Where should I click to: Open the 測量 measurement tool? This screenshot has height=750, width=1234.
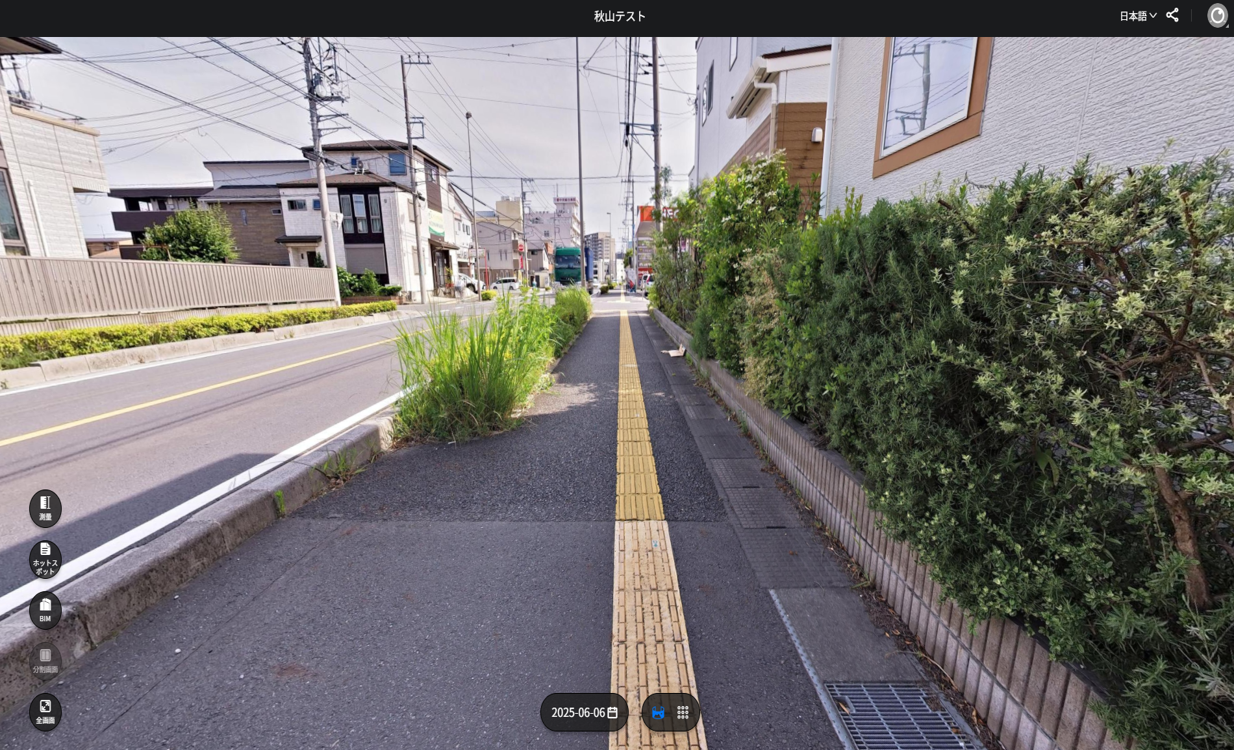point(45,508)
